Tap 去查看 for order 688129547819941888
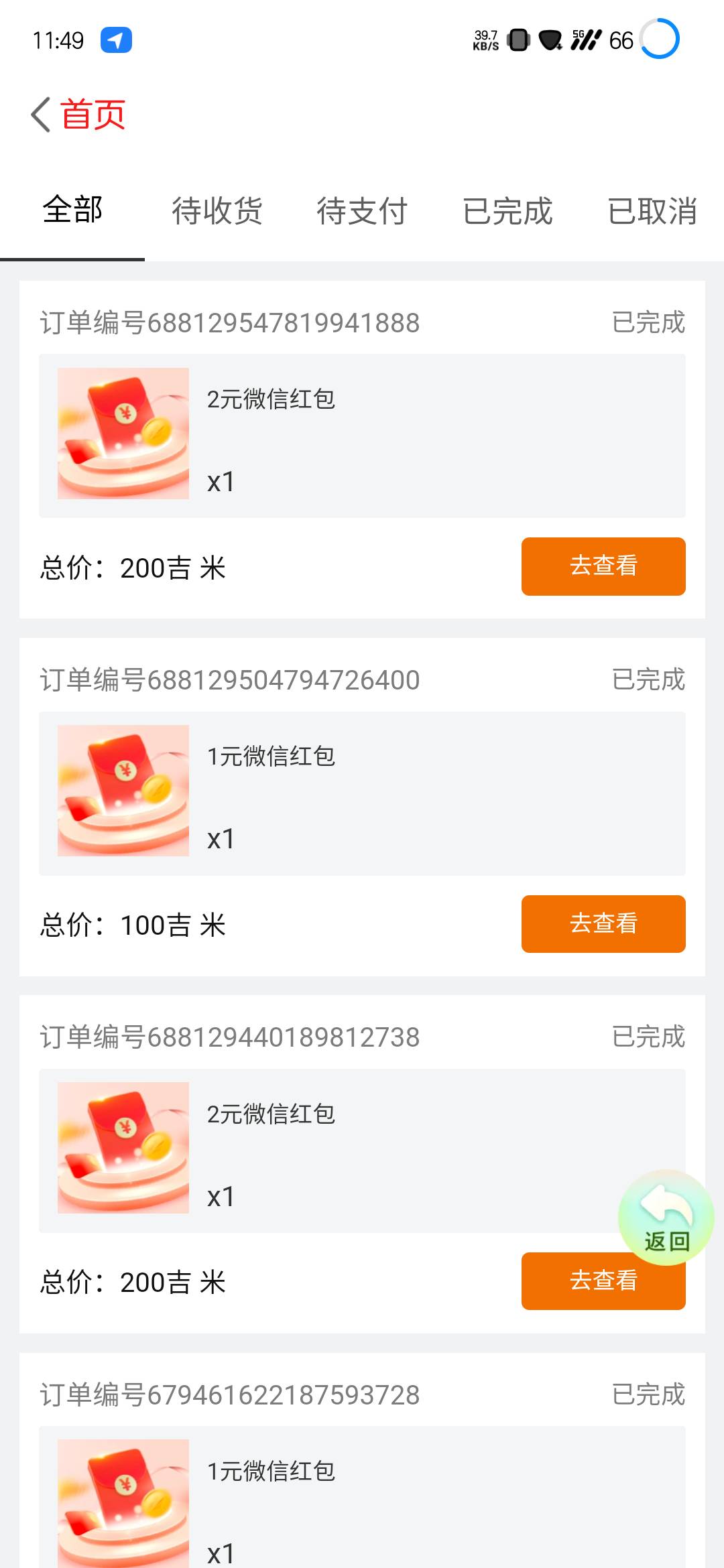Viewport: 724px width, 1568px height. (x=603, y=566)
